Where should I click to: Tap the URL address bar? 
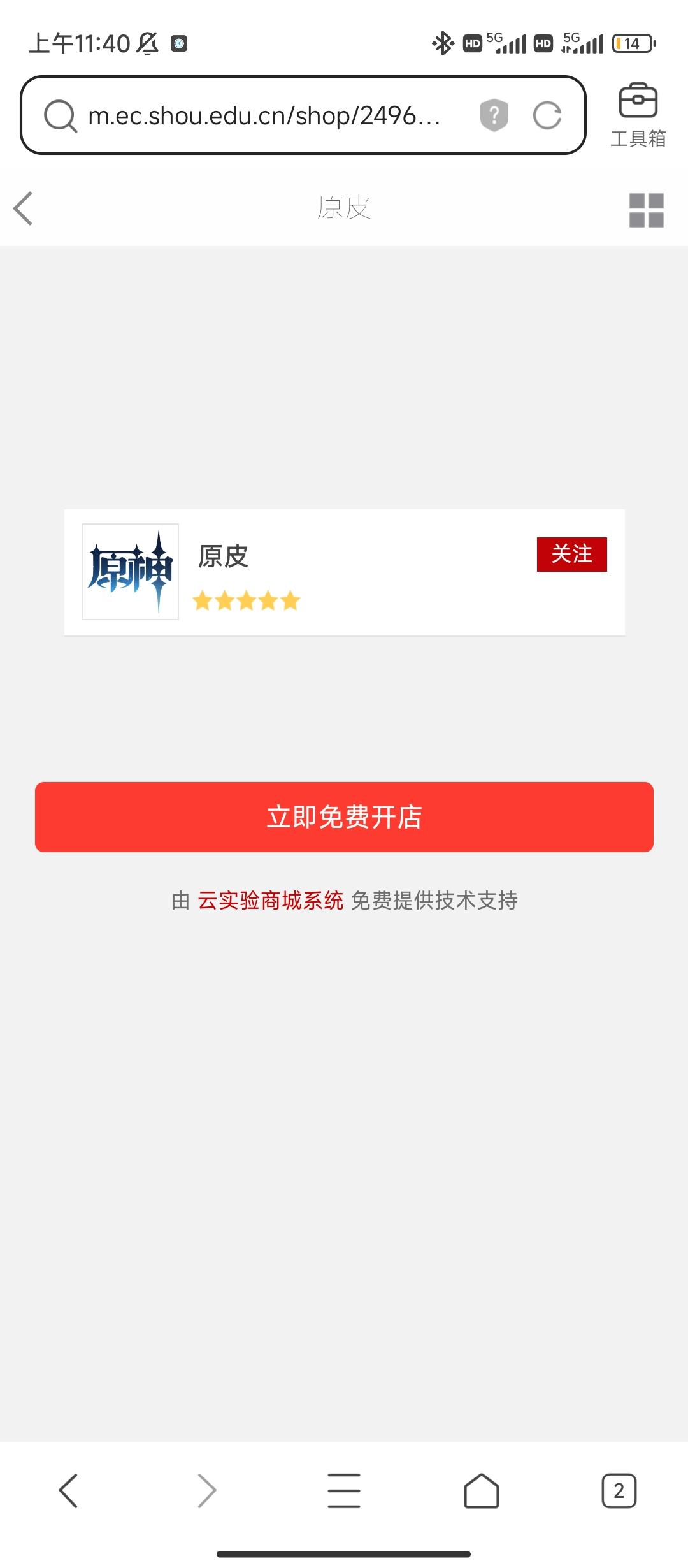(264, 116)
